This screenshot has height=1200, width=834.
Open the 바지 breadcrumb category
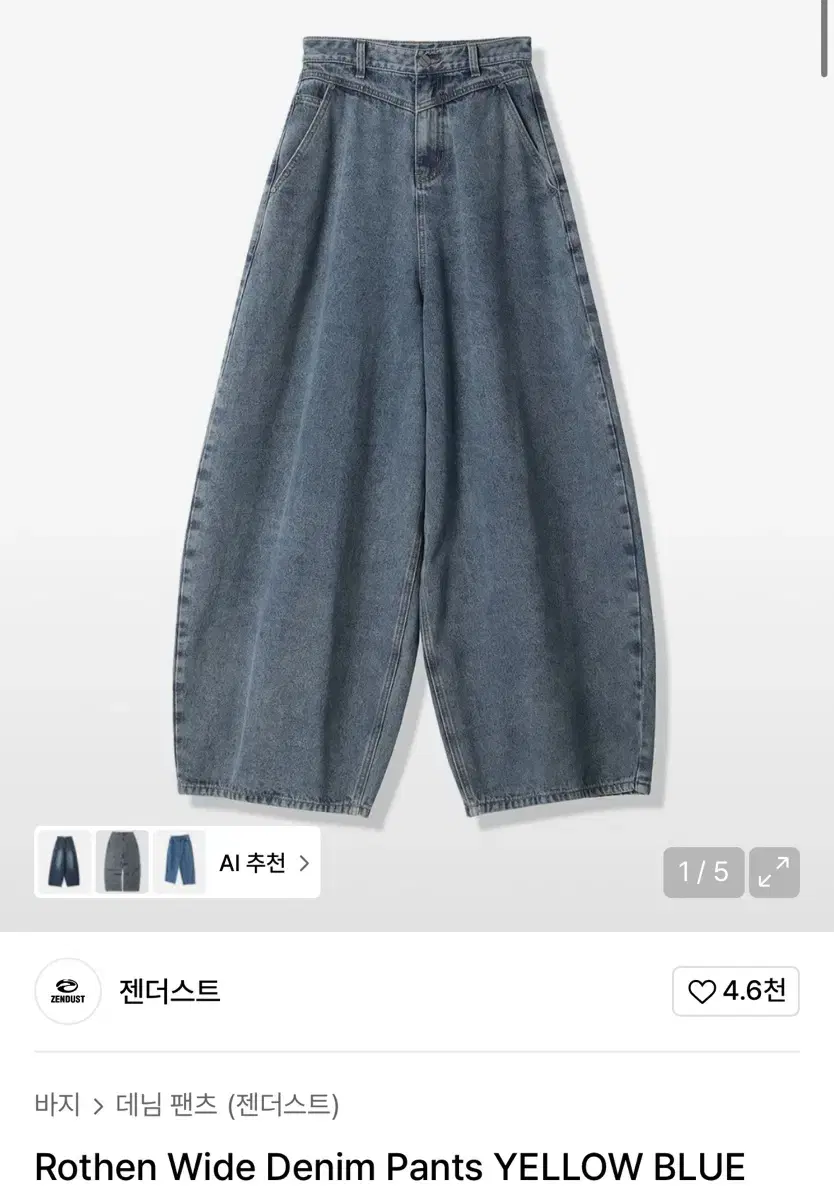coord(57,1106)
